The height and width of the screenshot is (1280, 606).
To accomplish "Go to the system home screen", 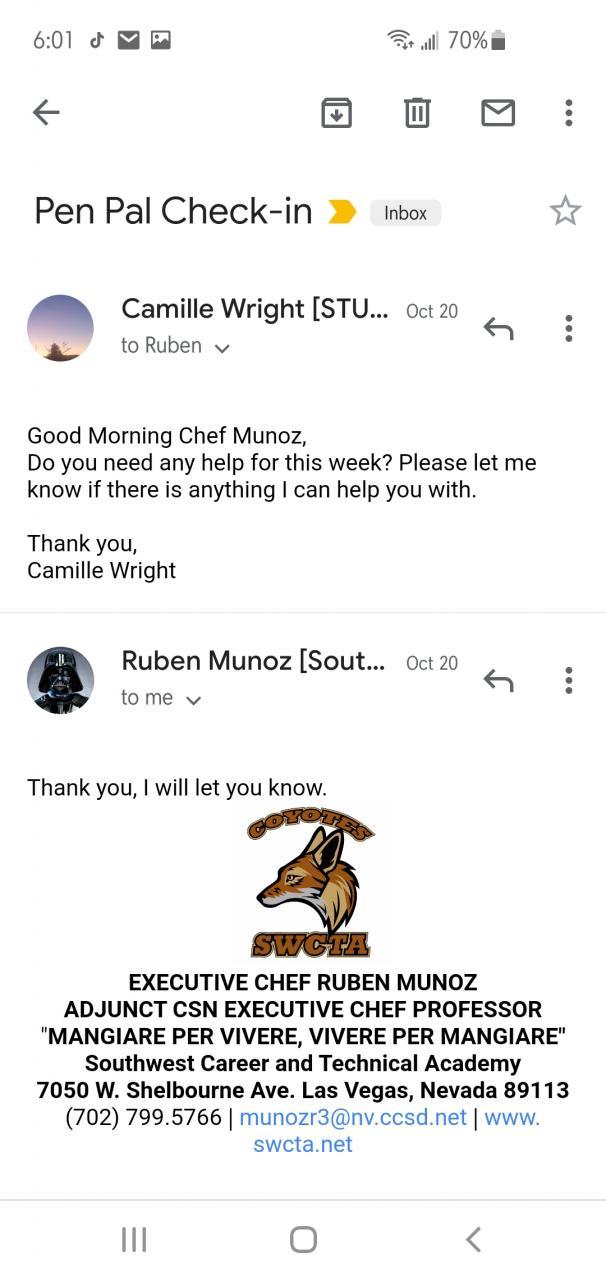I will tap(303, 1240).
